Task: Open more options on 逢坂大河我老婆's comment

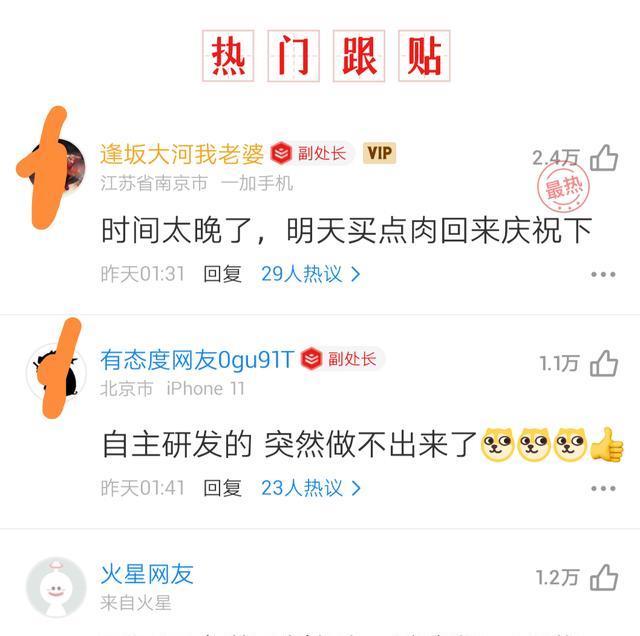Action: coord(603,274)
